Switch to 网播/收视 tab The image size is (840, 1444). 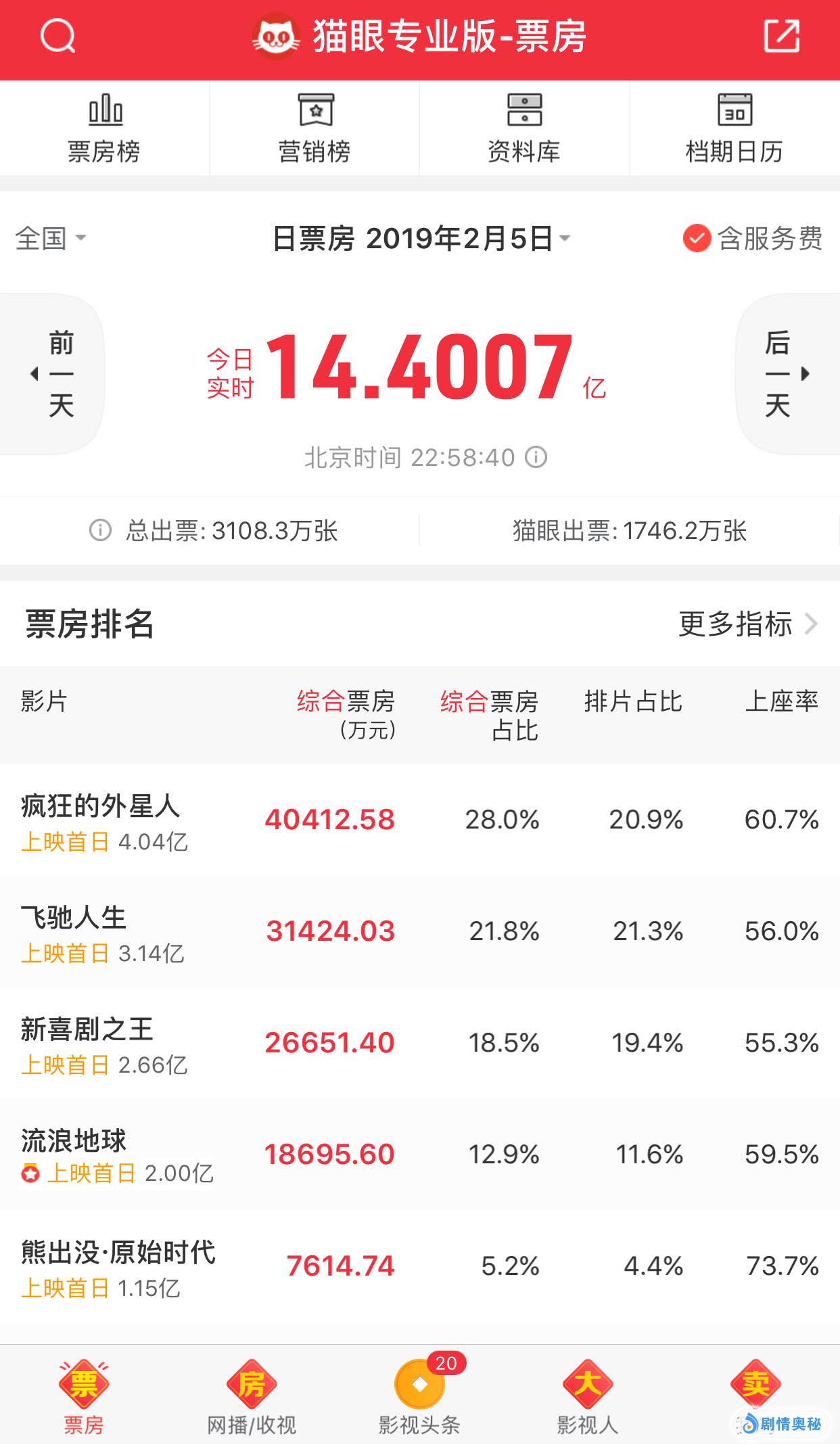pyautogui.click(x=252, y=1397)
